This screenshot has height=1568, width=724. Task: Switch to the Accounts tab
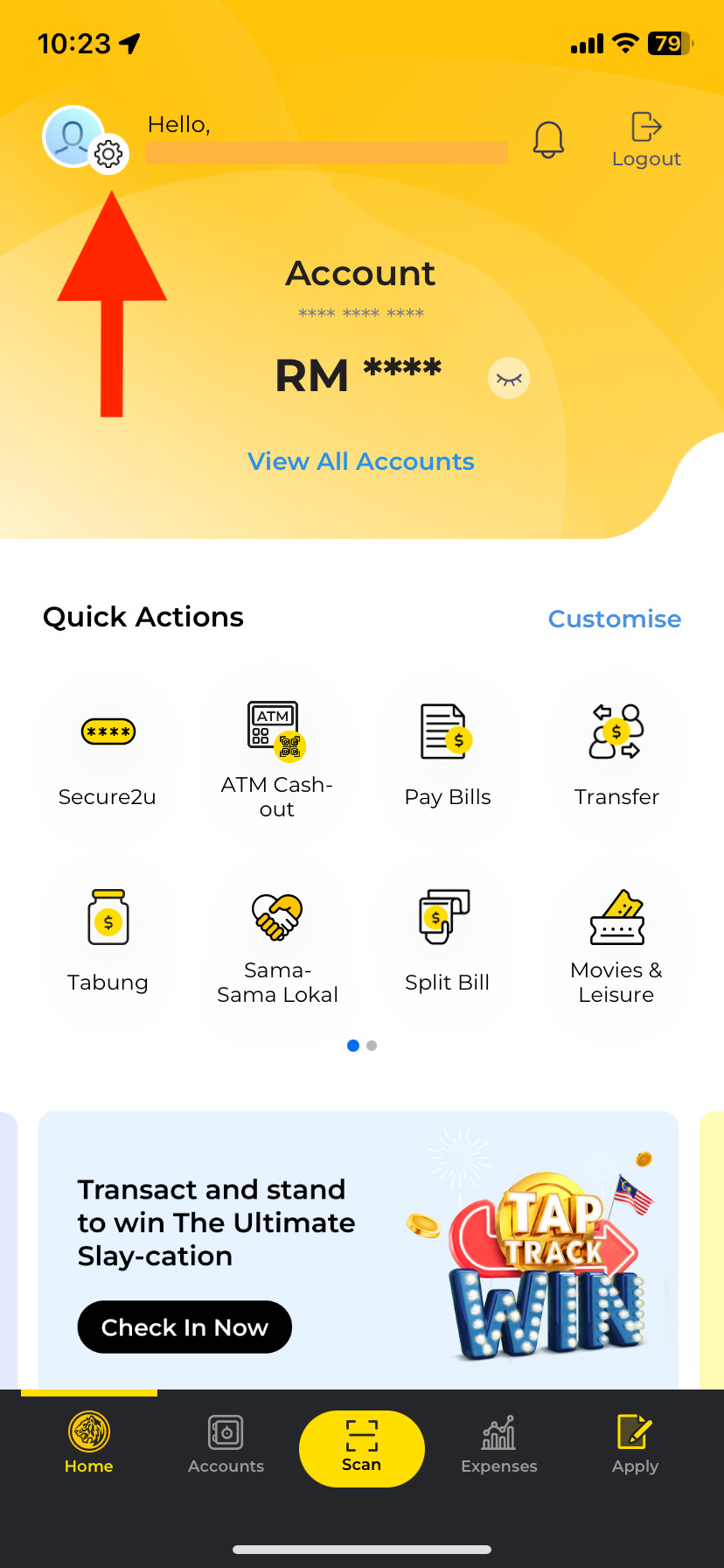(x=226, y=1445)
